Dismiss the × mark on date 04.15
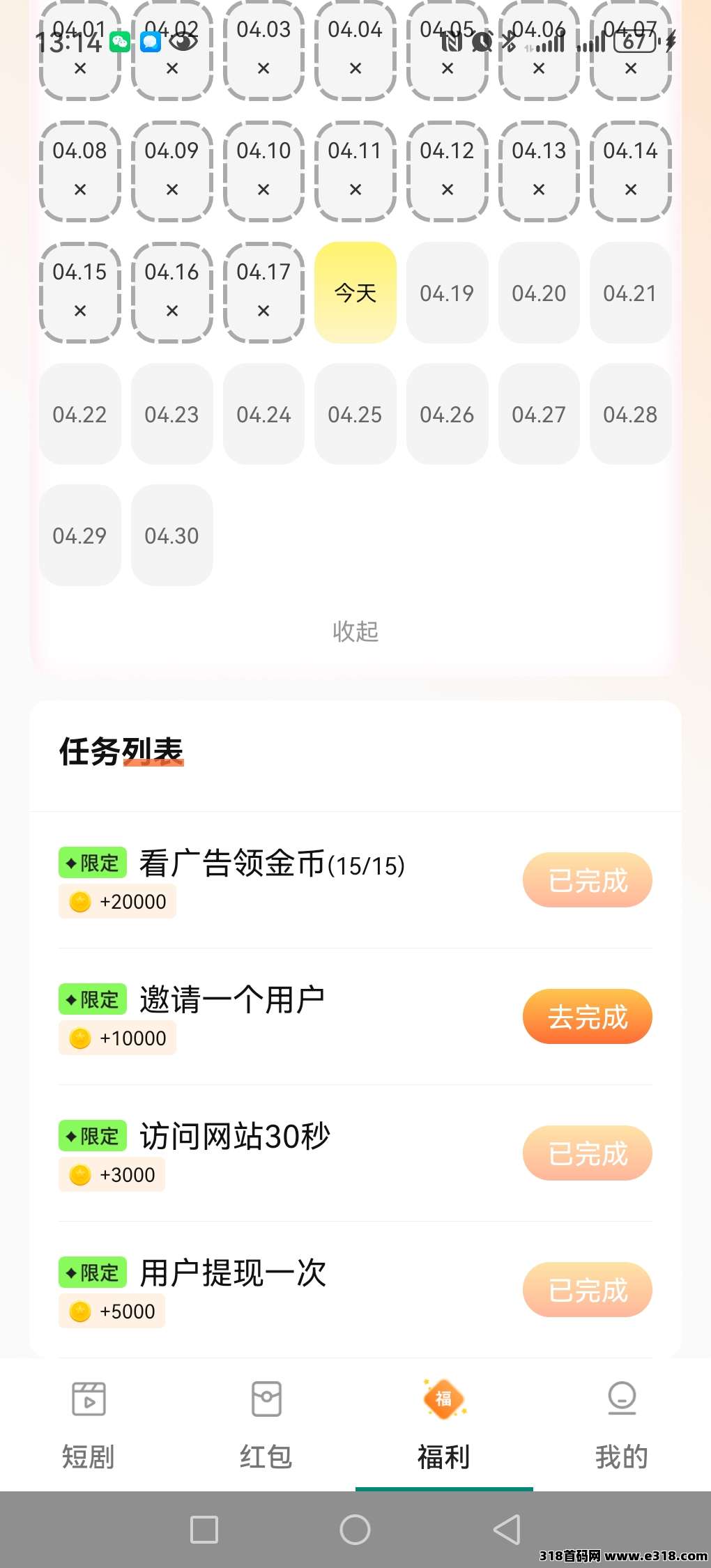This screenshot has height=1568, width=711. coord(79,312)
